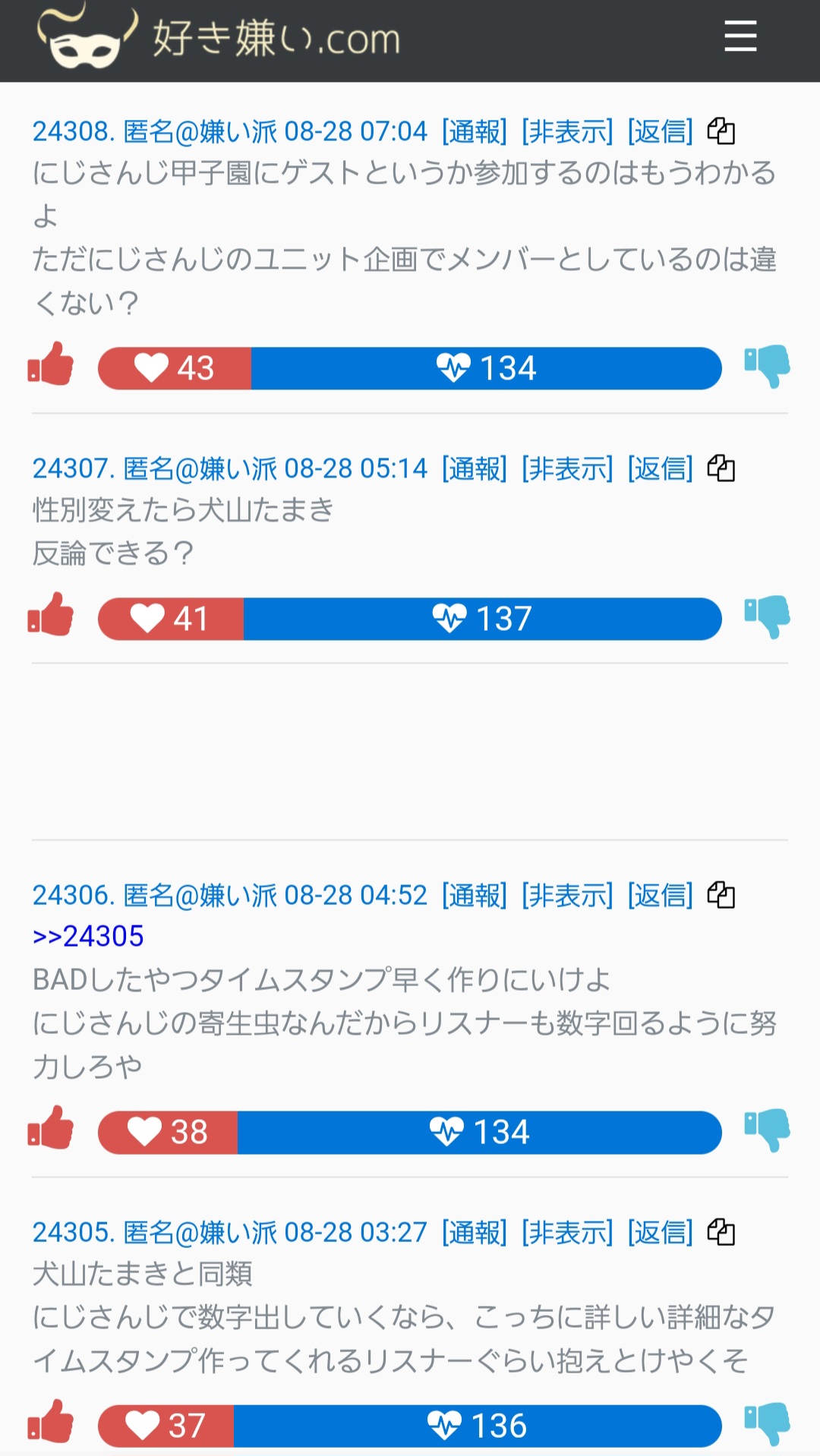This screenshot has width=820, height=1456.
Task: Thumbs up comment 24306
Action: click(x=51, y=1129)
